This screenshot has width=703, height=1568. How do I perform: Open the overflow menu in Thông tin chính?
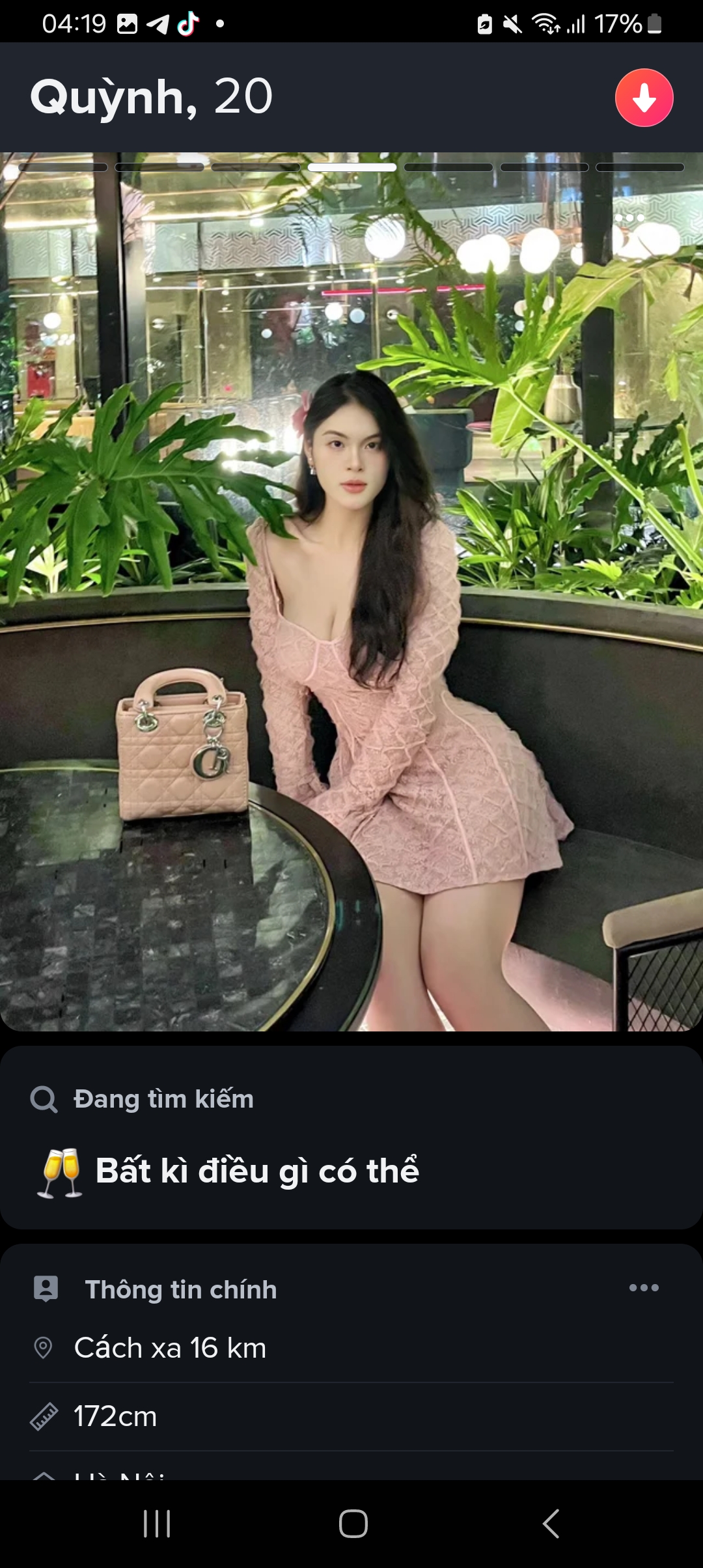(x=644, y=1287)
